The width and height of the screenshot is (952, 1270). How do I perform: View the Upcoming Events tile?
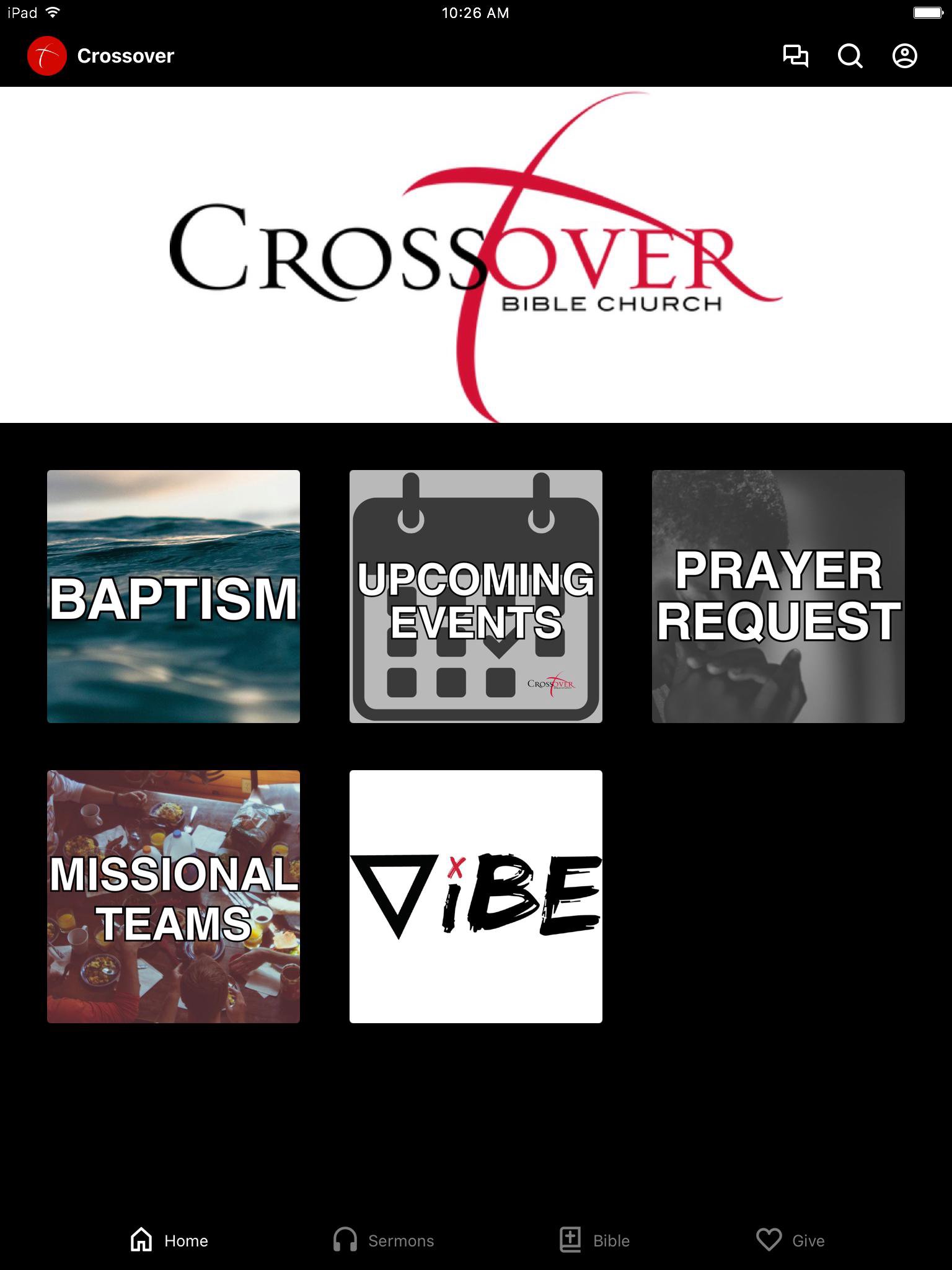pyautogui.click(x=476, y=597)
